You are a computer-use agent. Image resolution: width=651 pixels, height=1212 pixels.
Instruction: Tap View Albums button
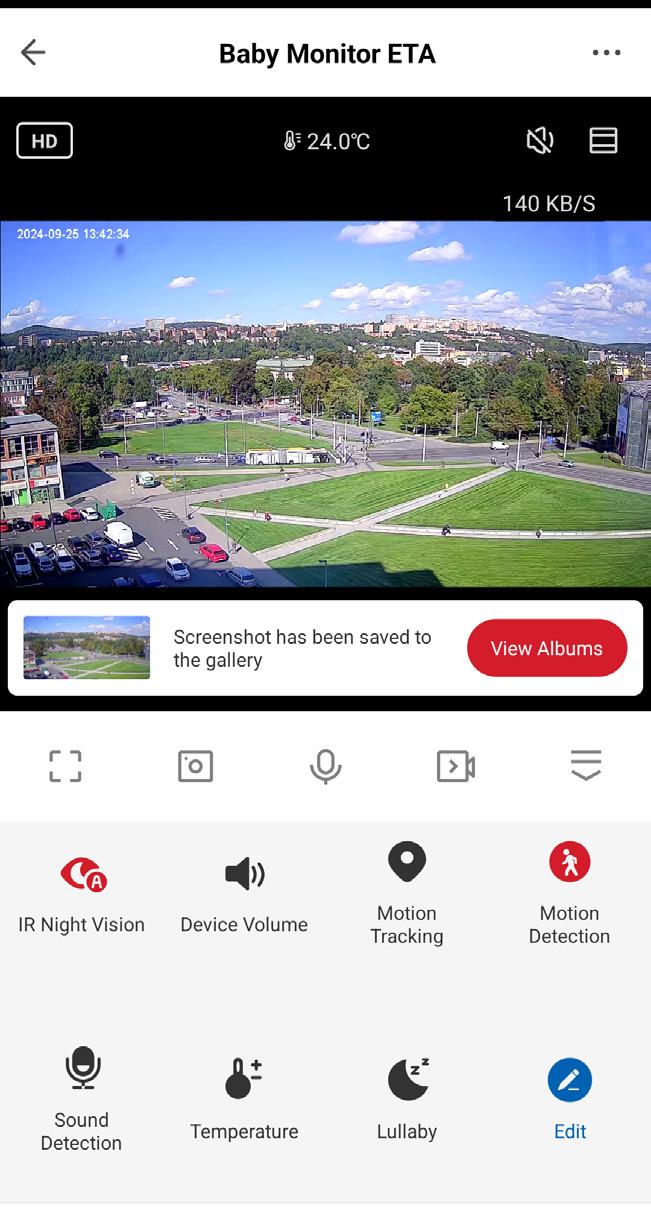point(546,648)
